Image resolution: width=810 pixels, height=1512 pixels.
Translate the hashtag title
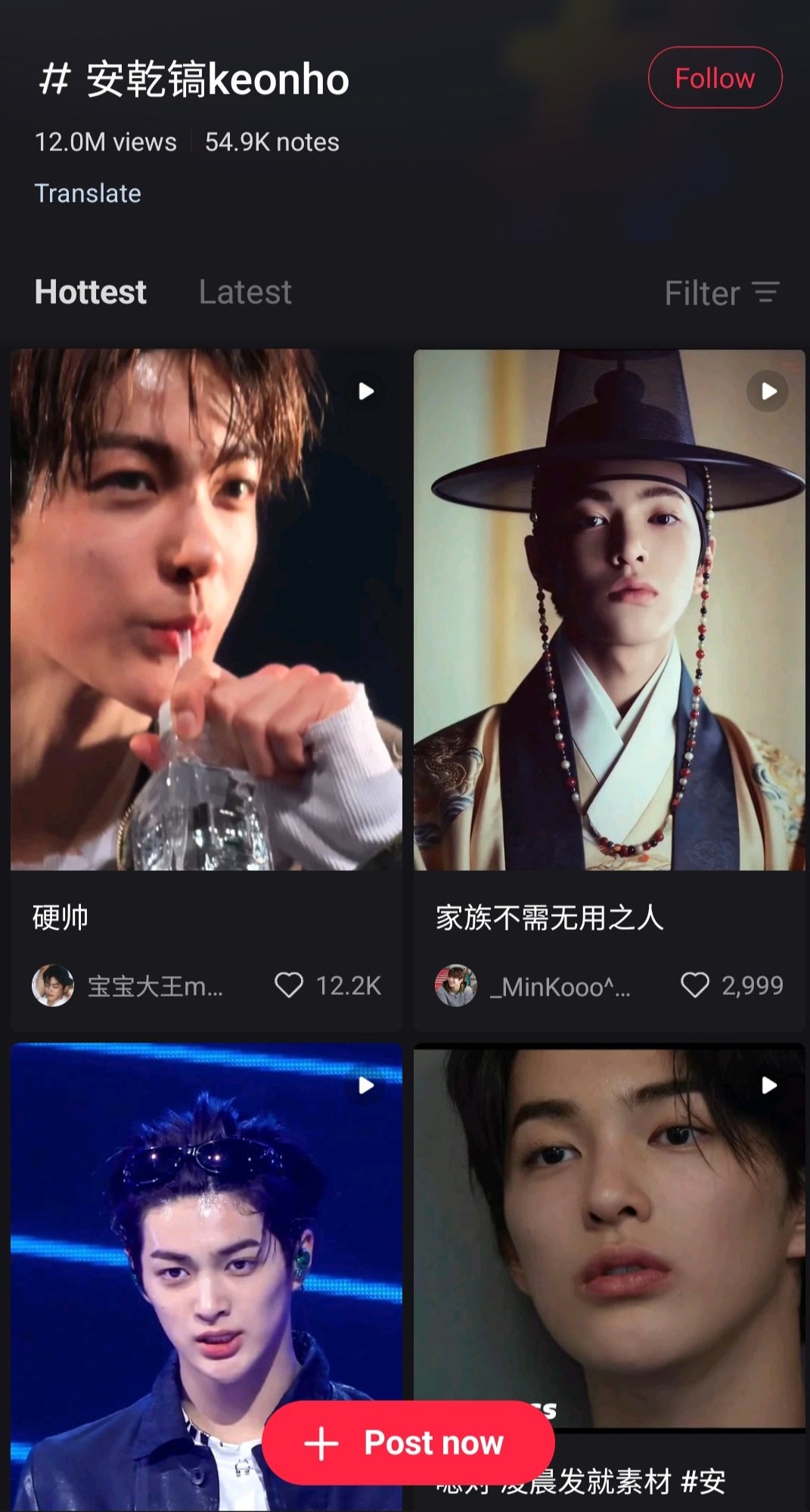(88, 194)
